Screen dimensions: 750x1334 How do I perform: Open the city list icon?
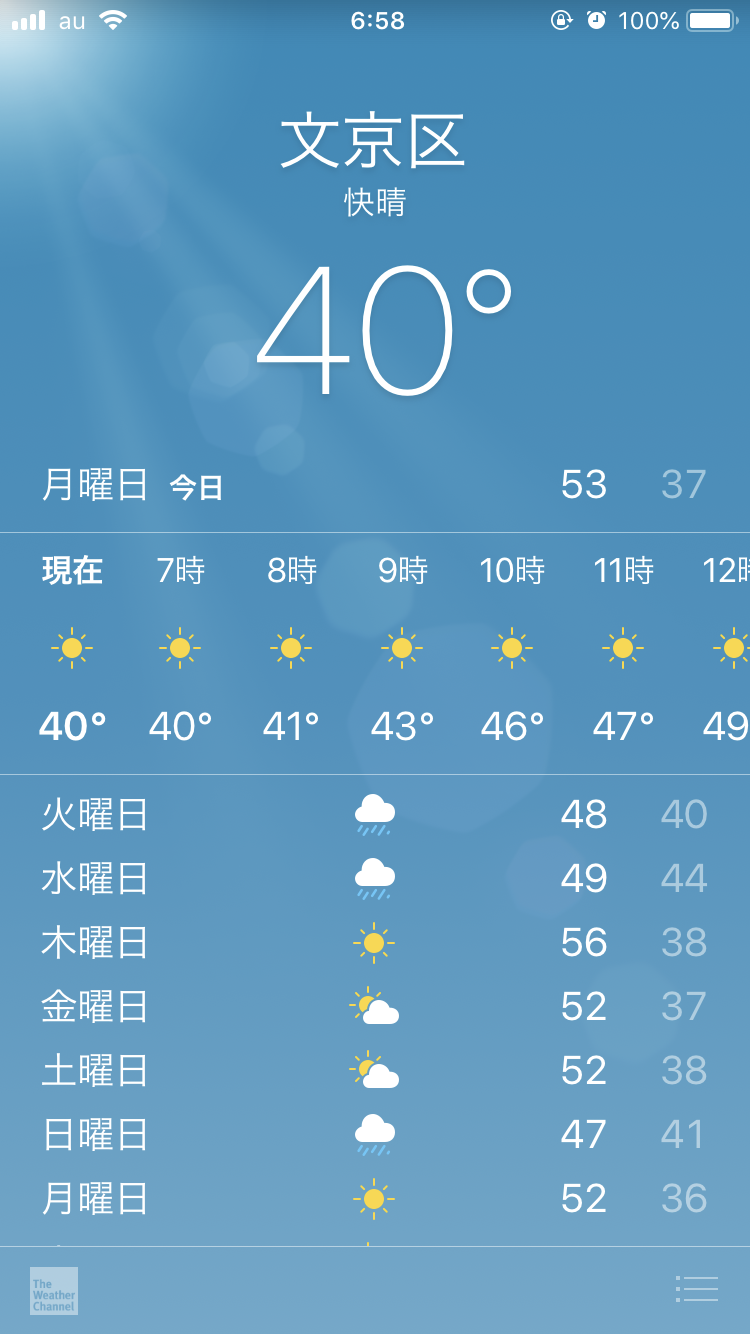pyautogui.click(x=697, y=1289)
